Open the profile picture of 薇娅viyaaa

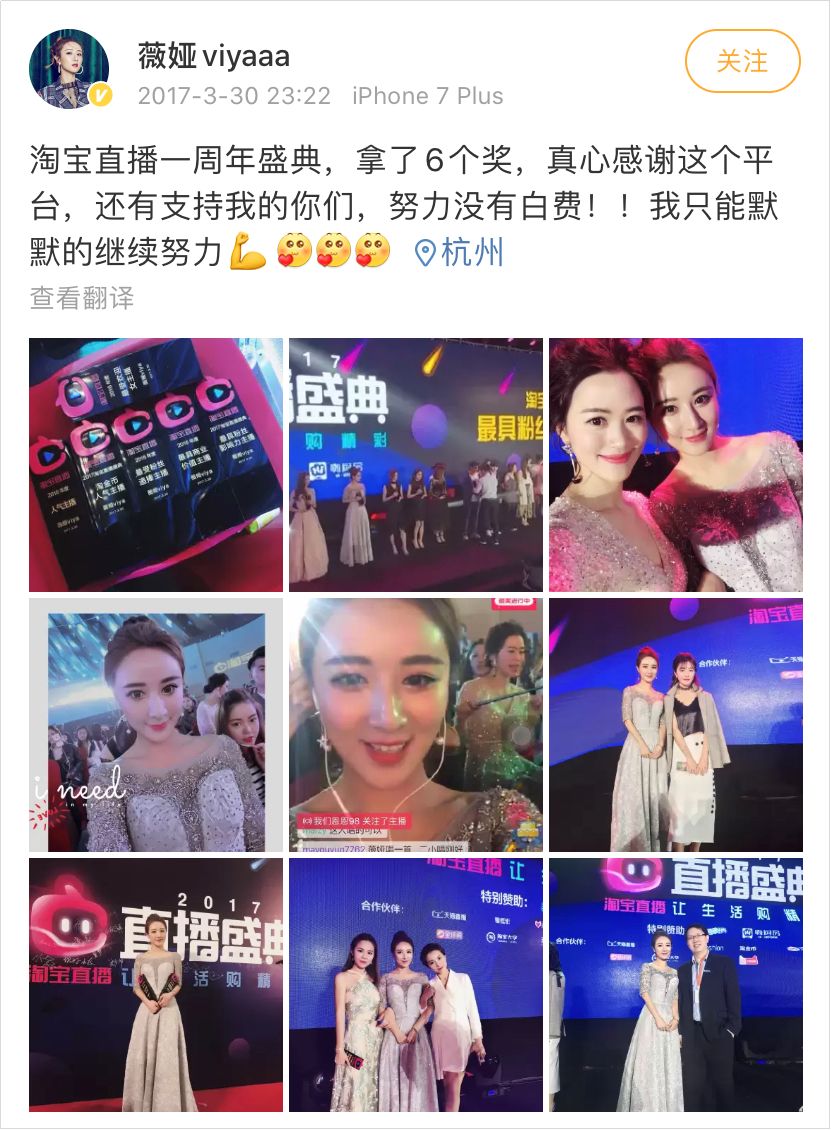pos(69,69)
